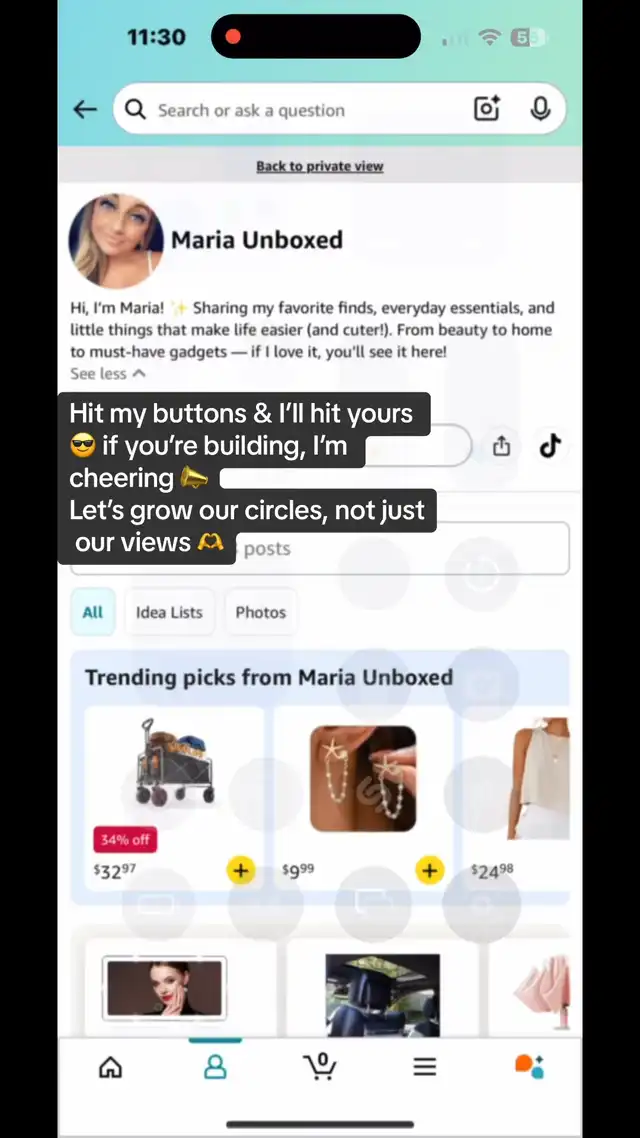This screenshot has height=1138, width=640.
Task: Start voice search with the microphone
Action: coord(540,109)
